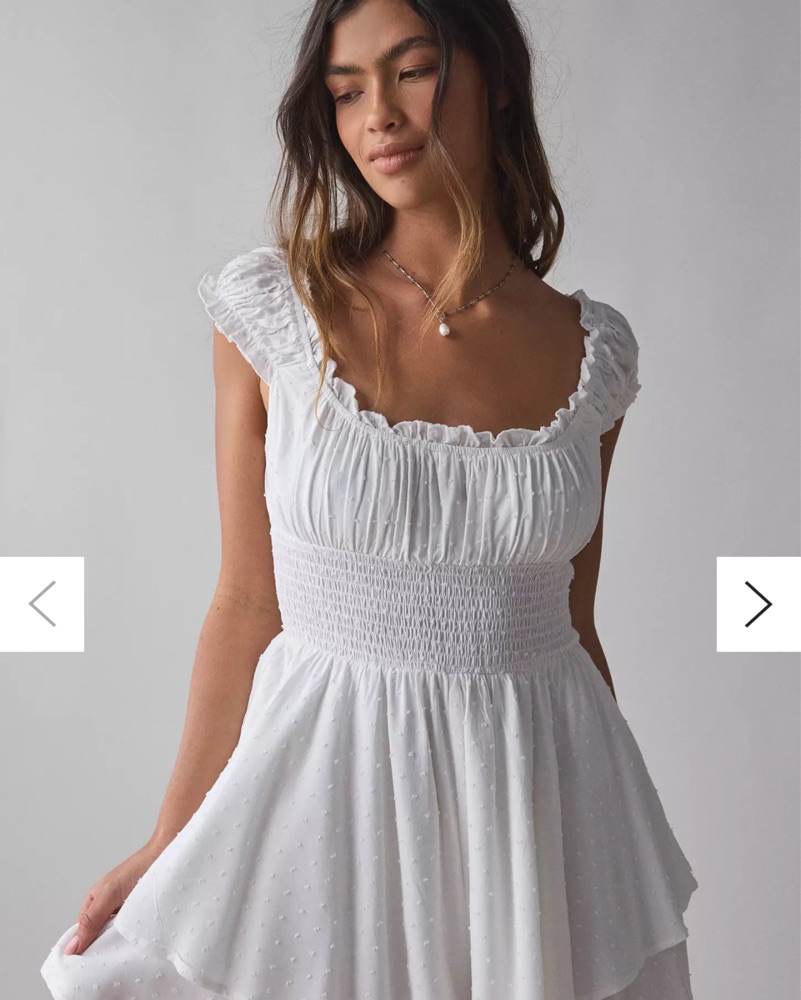Go to the previous product photo
801x1000 pixels.
pos(42,604)
